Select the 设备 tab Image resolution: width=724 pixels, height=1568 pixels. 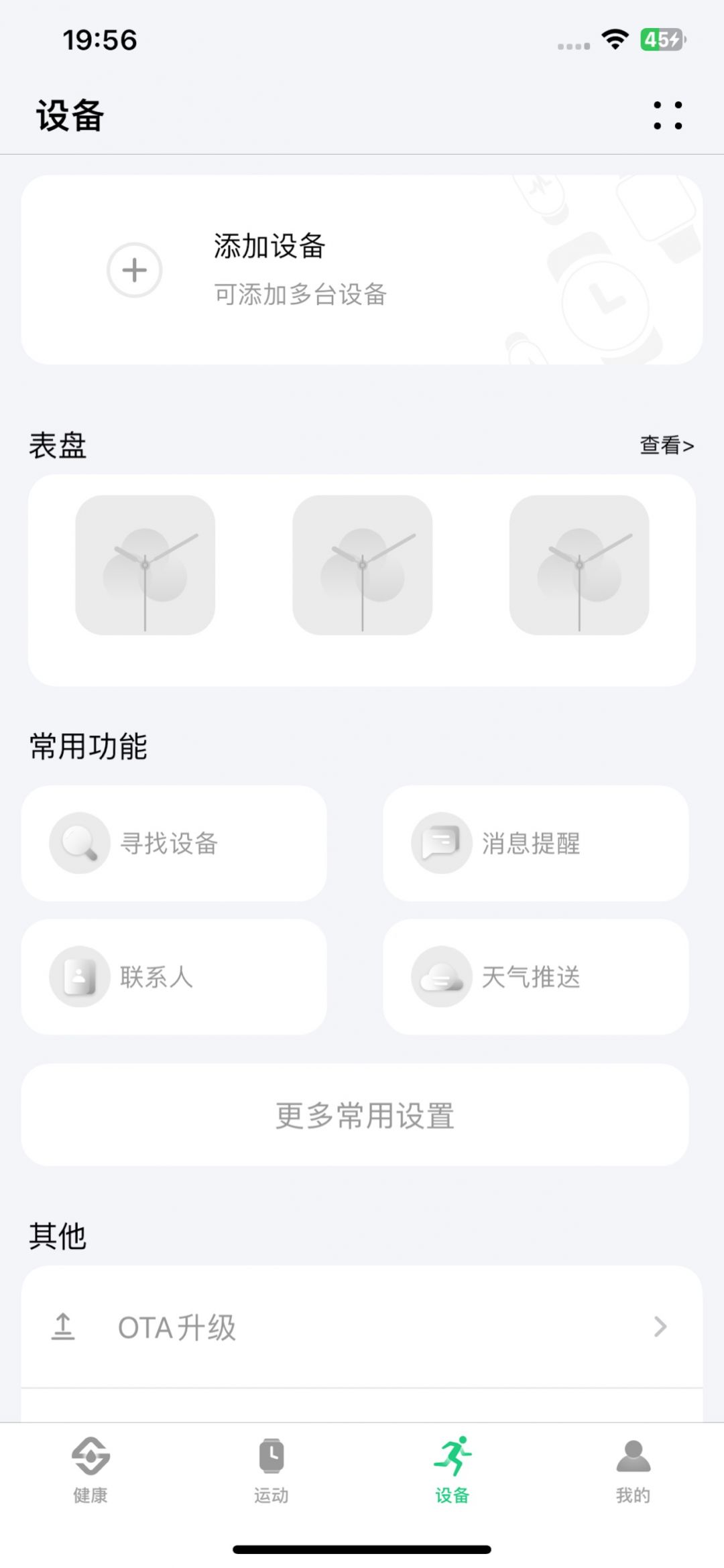click(452, 1469)
